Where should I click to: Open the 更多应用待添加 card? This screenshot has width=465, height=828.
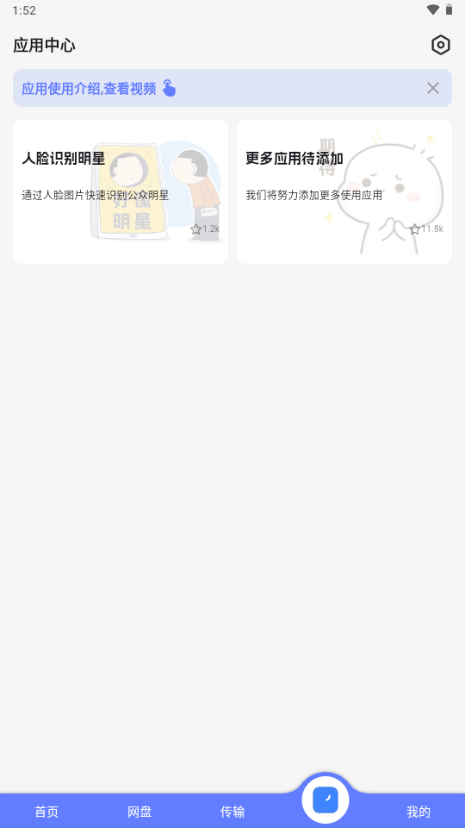click(344, 192)
